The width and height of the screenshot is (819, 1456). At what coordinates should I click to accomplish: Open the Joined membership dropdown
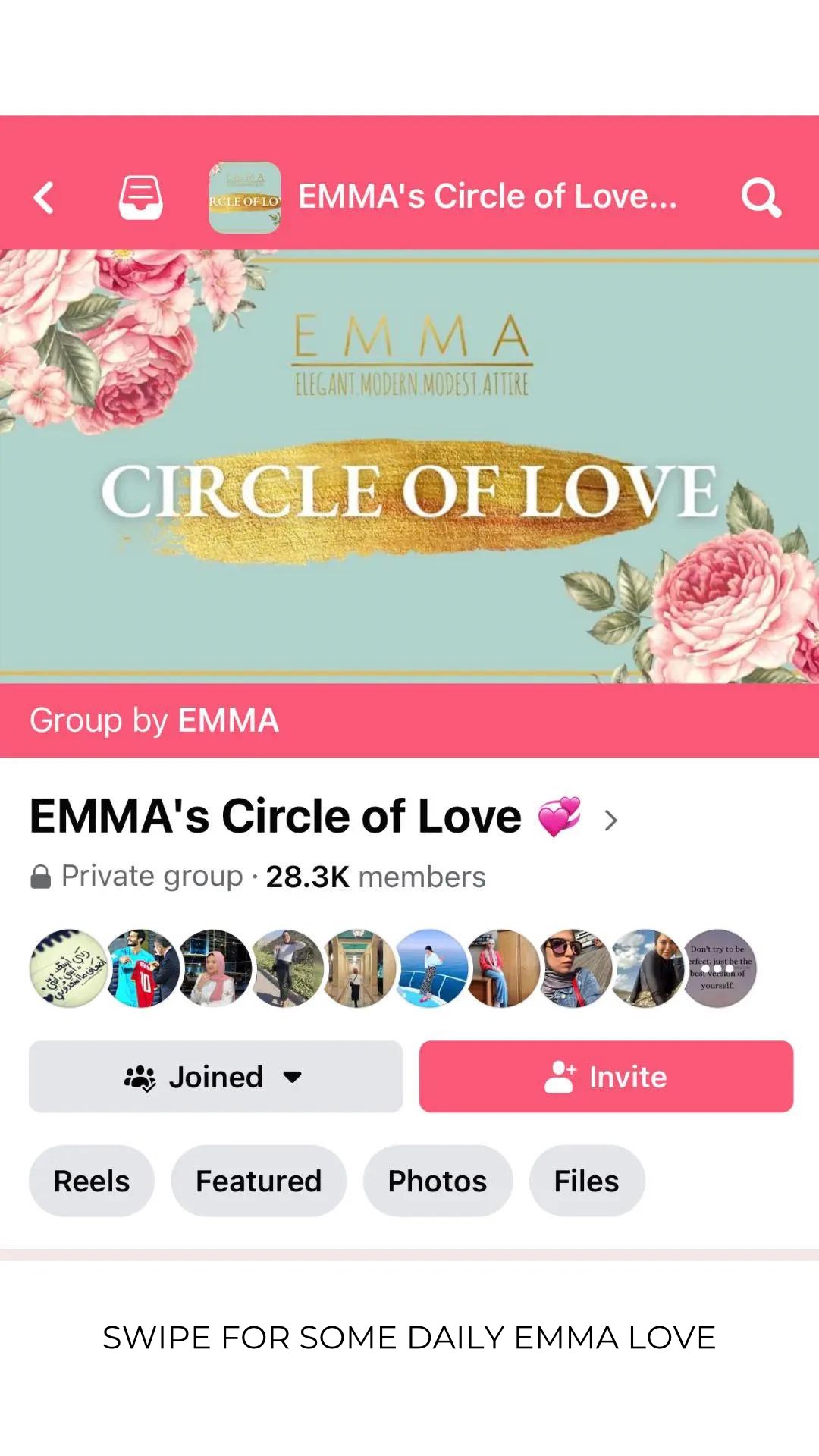[216, 1076]
